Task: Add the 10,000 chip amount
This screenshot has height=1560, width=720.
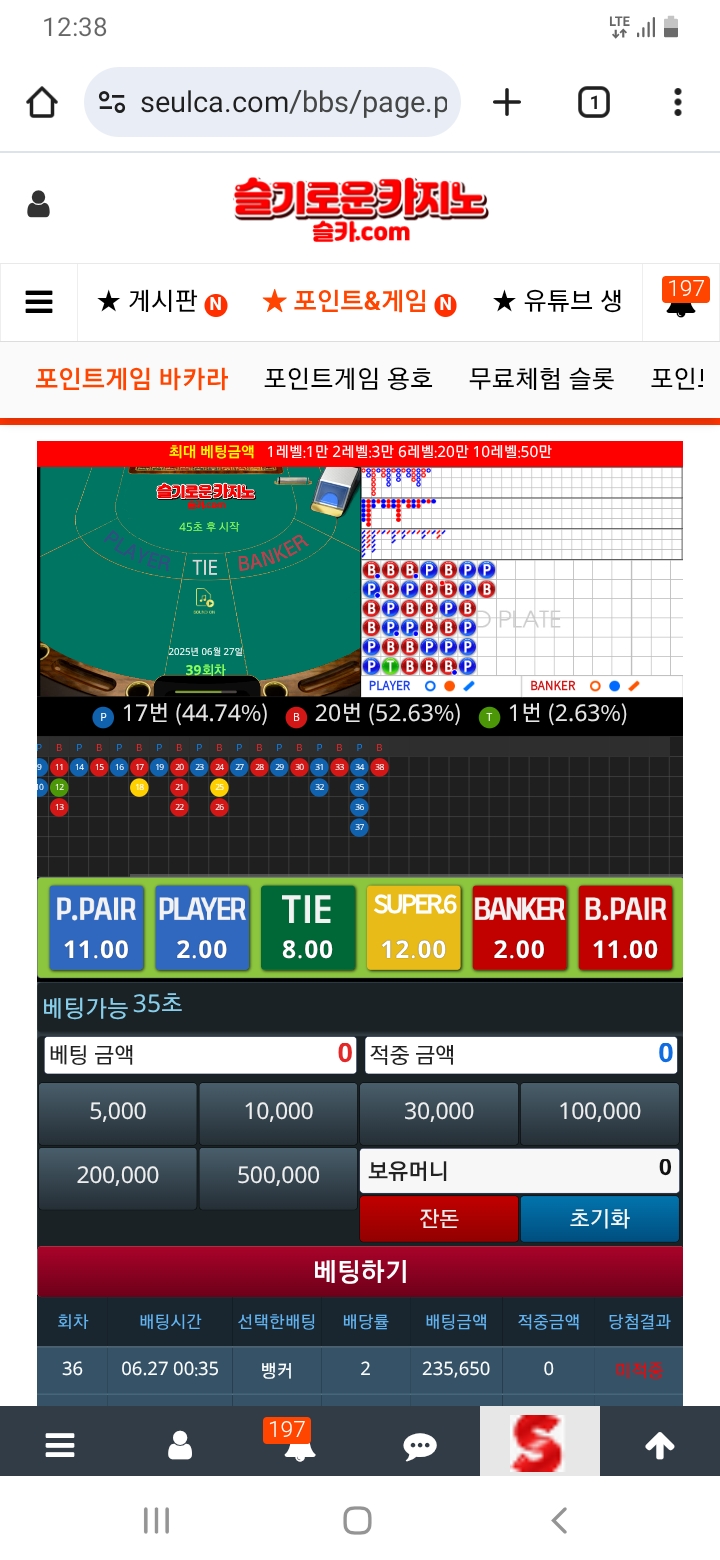Action: coord(278,1111)
